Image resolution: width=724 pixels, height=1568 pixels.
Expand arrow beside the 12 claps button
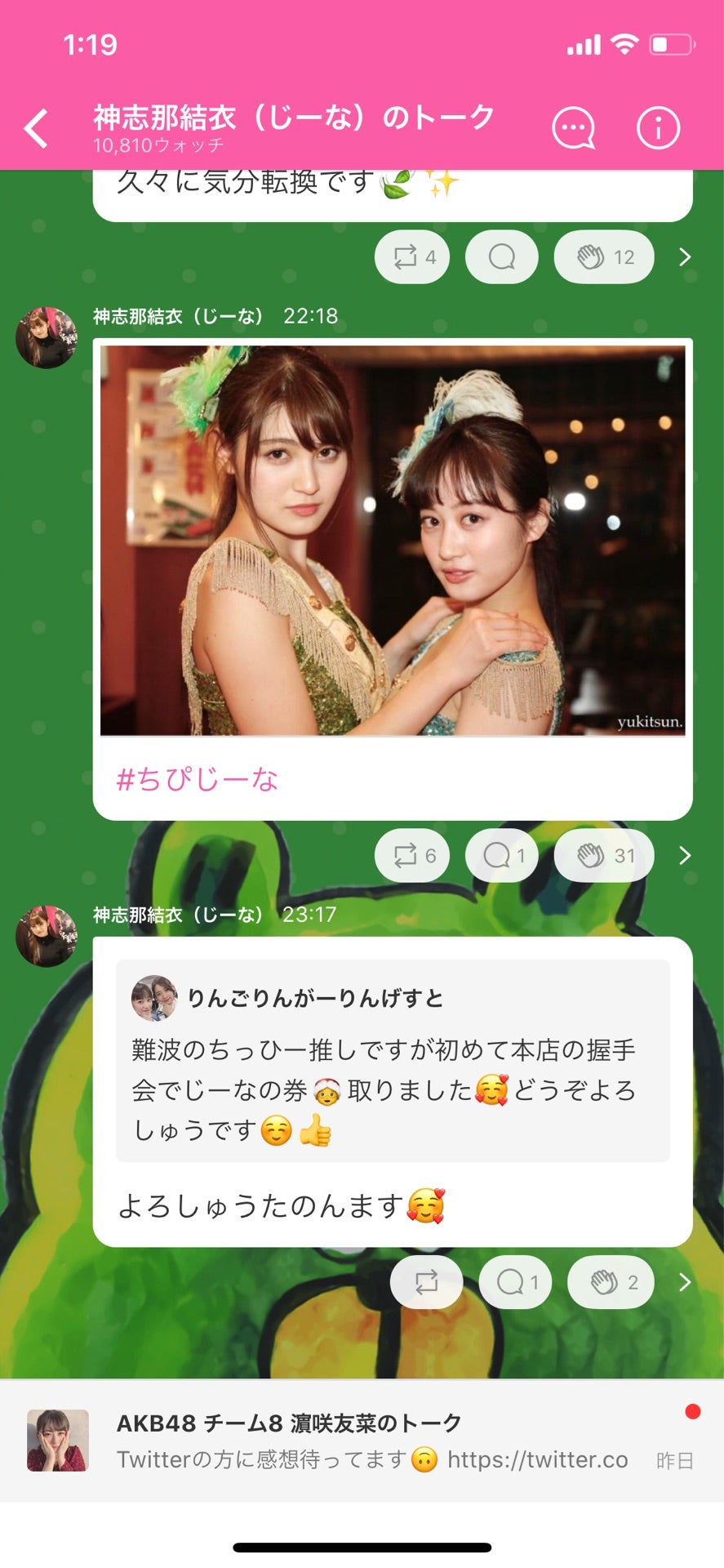tap(685, 257)
